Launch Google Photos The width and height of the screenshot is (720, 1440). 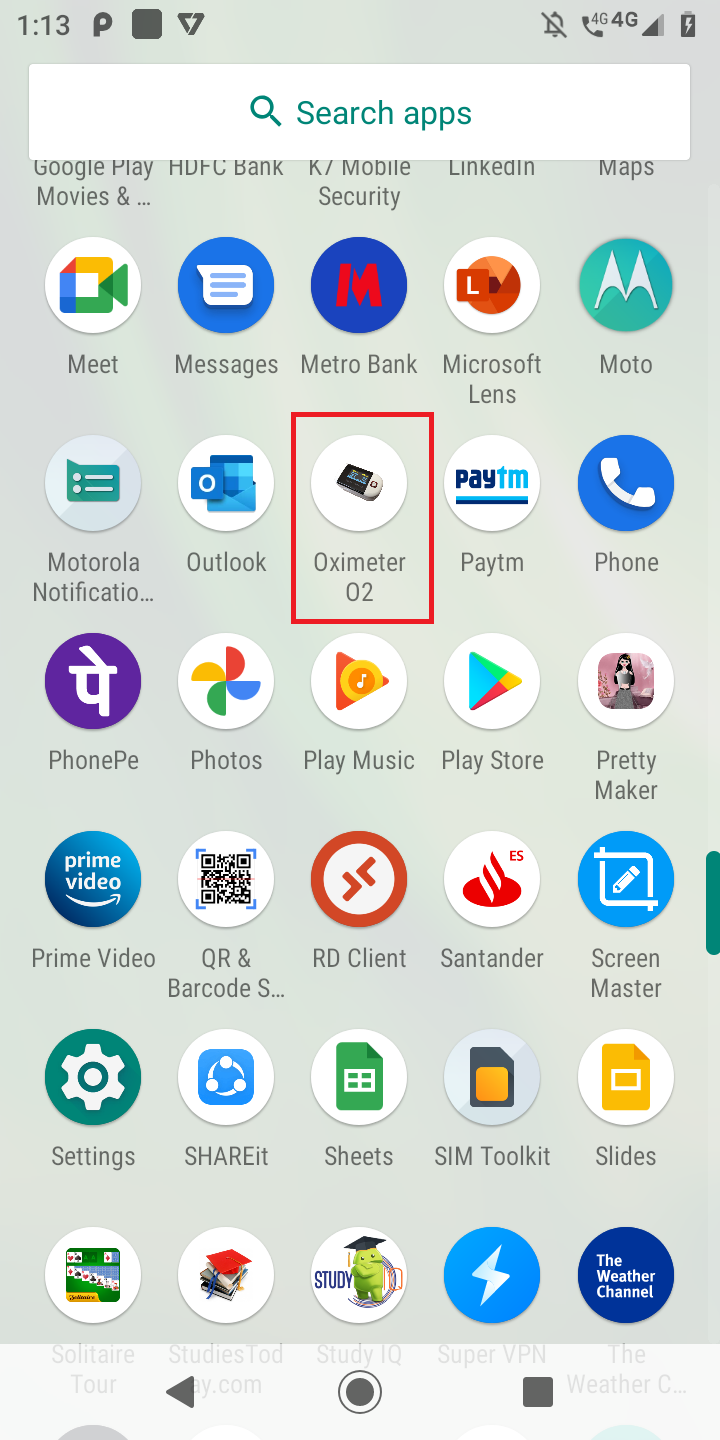226,681
